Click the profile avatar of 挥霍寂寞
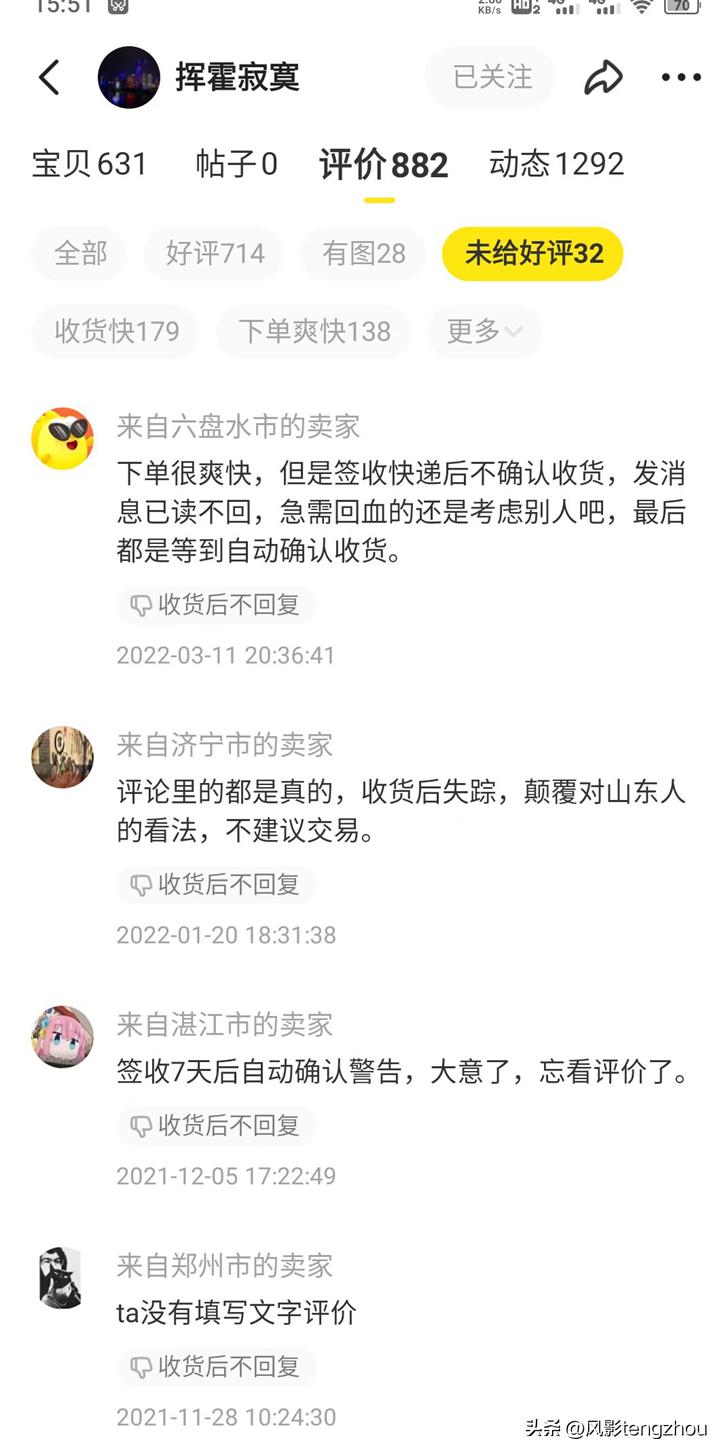724x1454 pixels. pyautogui.click(x=128, y=77)
